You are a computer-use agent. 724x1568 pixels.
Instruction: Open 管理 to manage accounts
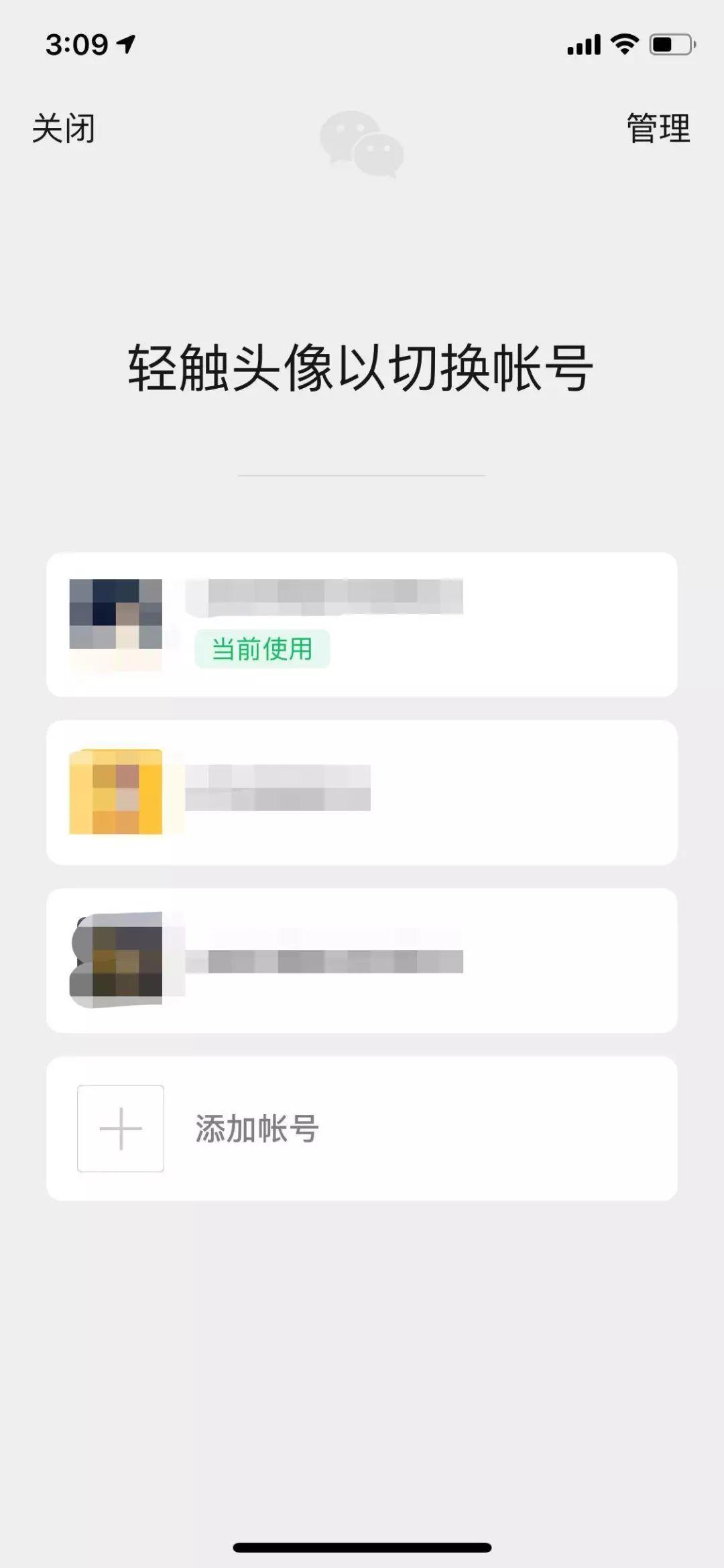658,129
